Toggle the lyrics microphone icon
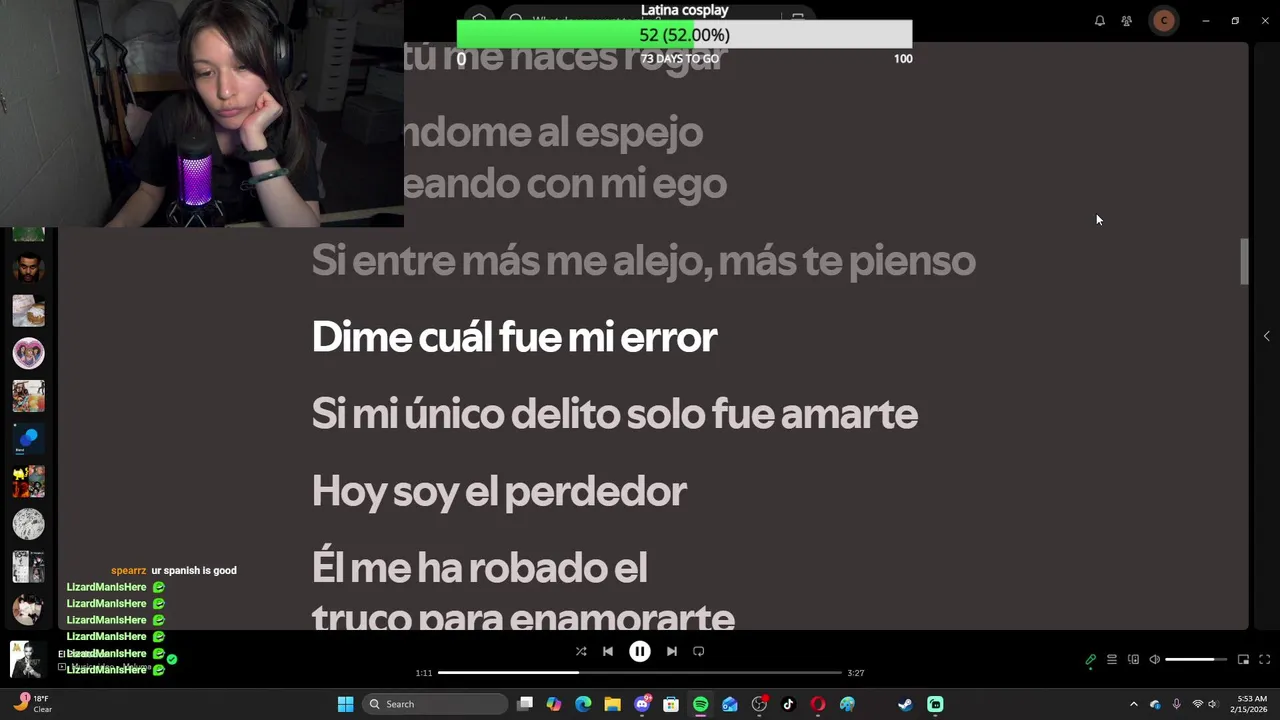Viewport: 1280px width, 720px height. click(x=1091, y=659)
